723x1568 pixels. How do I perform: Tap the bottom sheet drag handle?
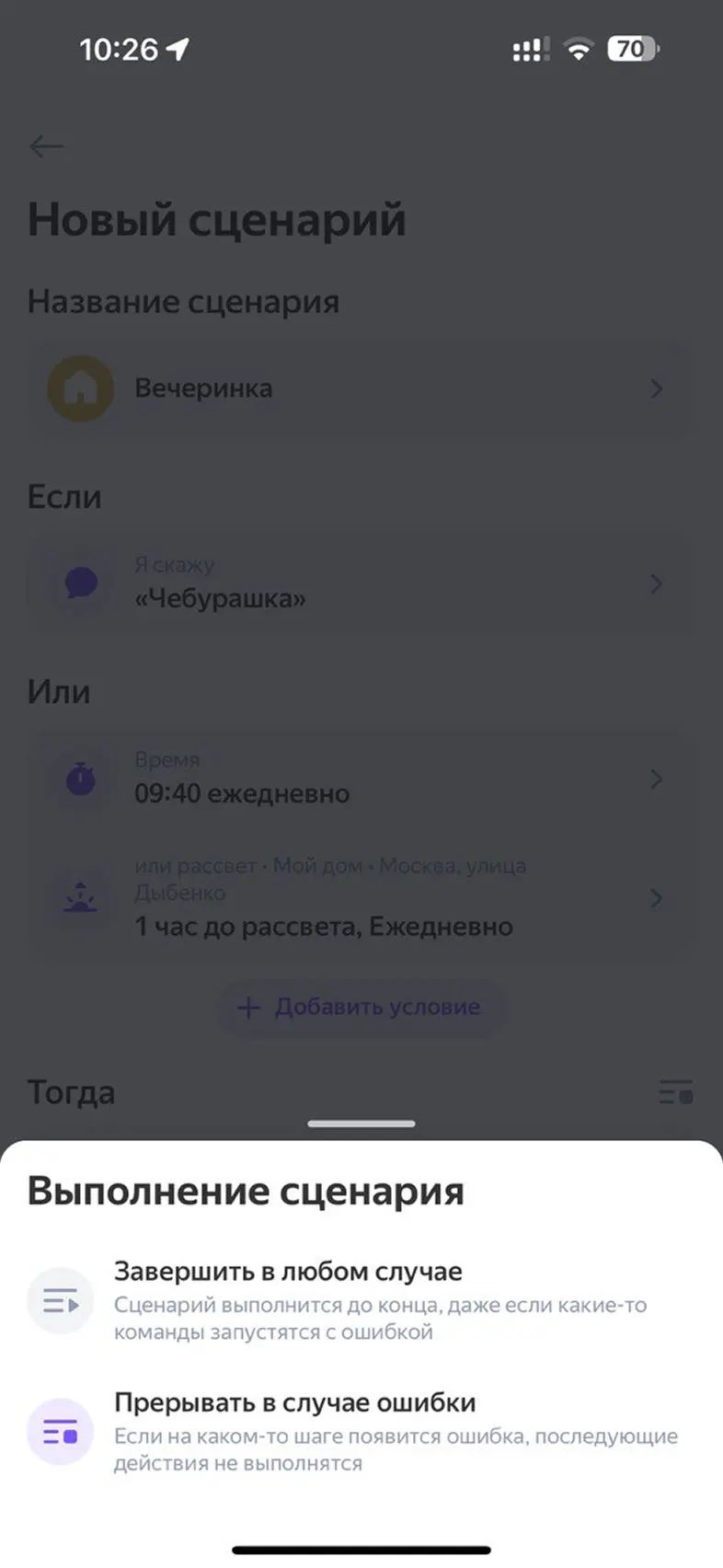(x=361, y=1124)
